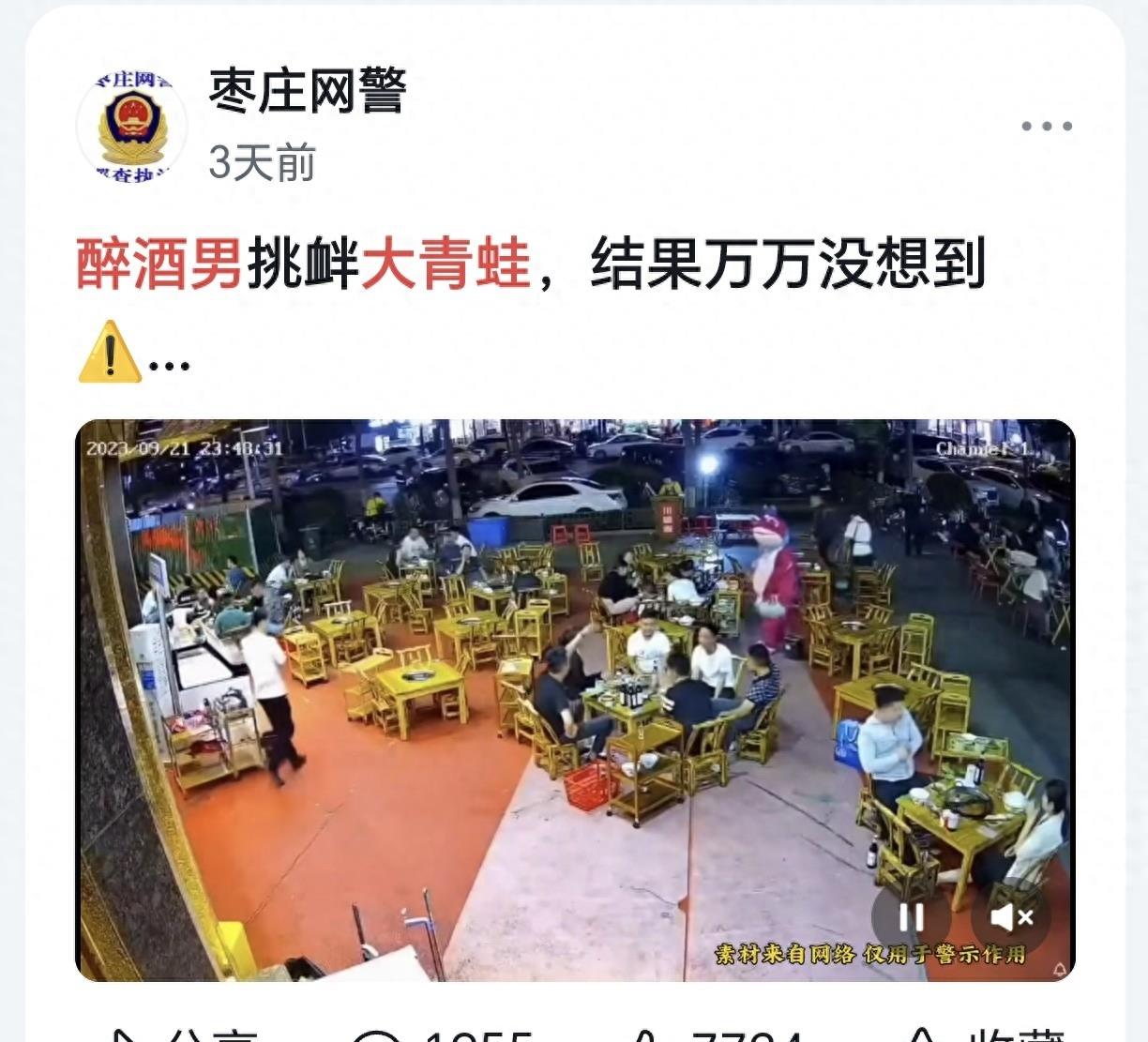The image size is (1148, 1042).
Task: Share this post via 分享
Action: 181,1032
